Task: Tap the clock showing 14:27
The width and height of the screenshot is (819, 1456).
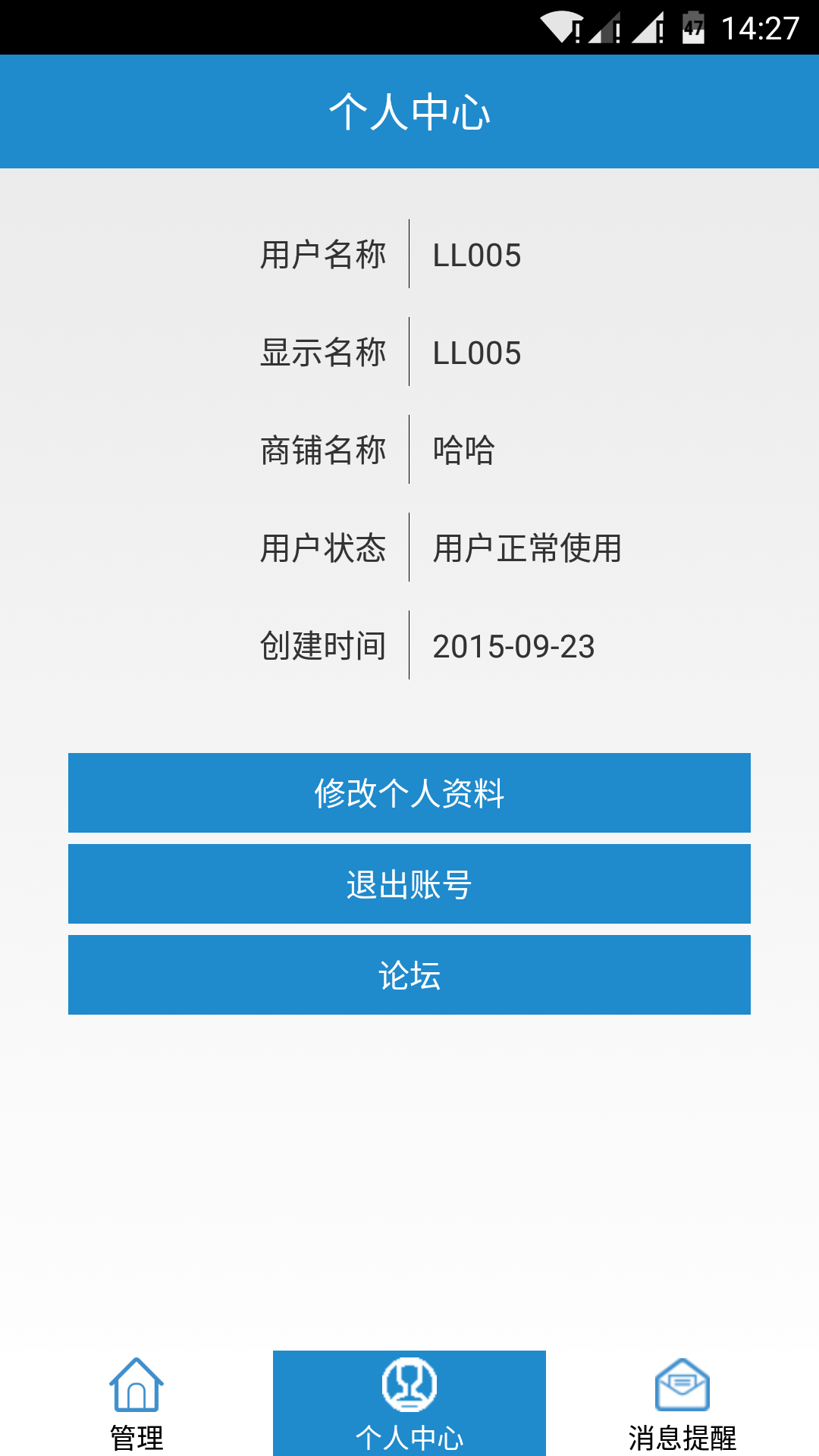Action: pos(761,25)
